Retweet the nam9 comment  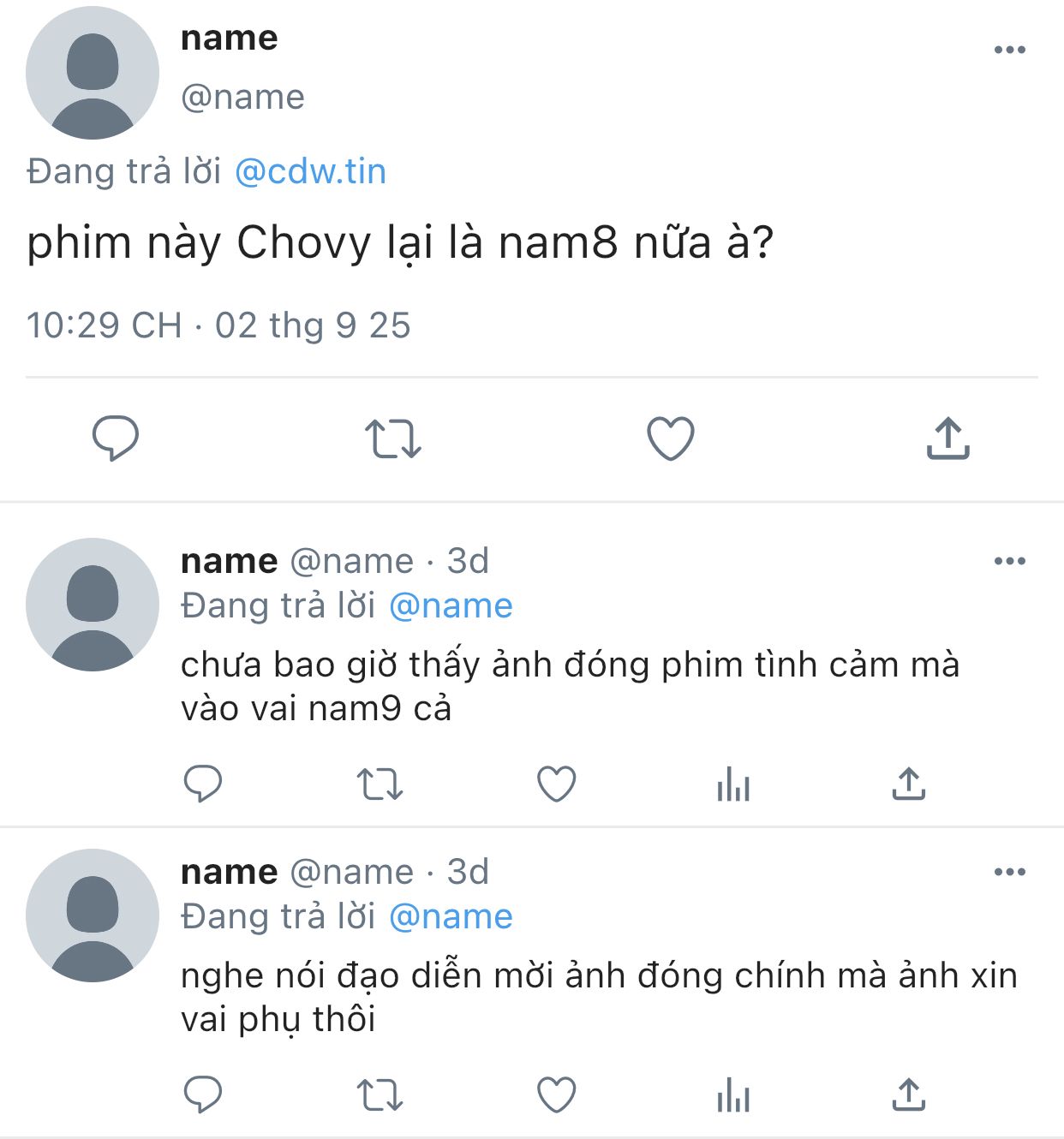[x=380, y=784]
